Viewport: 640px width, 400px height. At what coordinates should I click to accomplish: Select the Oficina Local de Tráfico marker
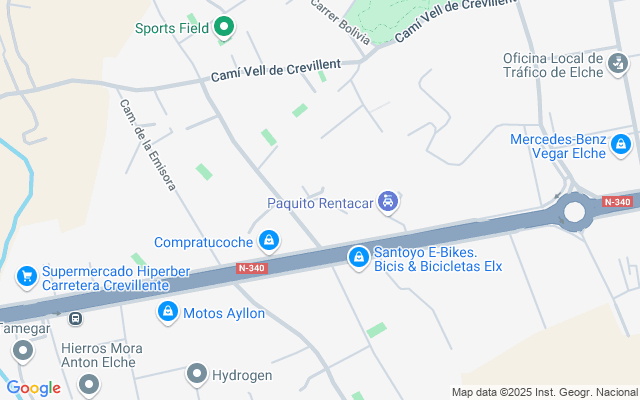click(618, 64)
